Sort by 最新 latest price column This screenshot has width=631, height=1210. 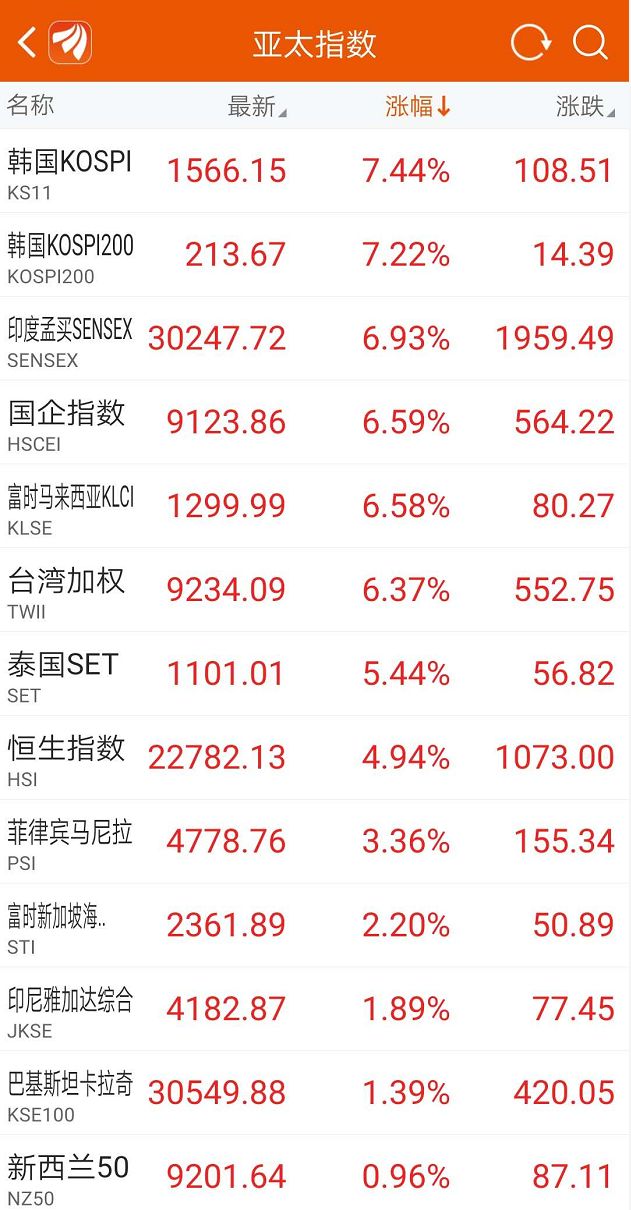coord(256,107)
